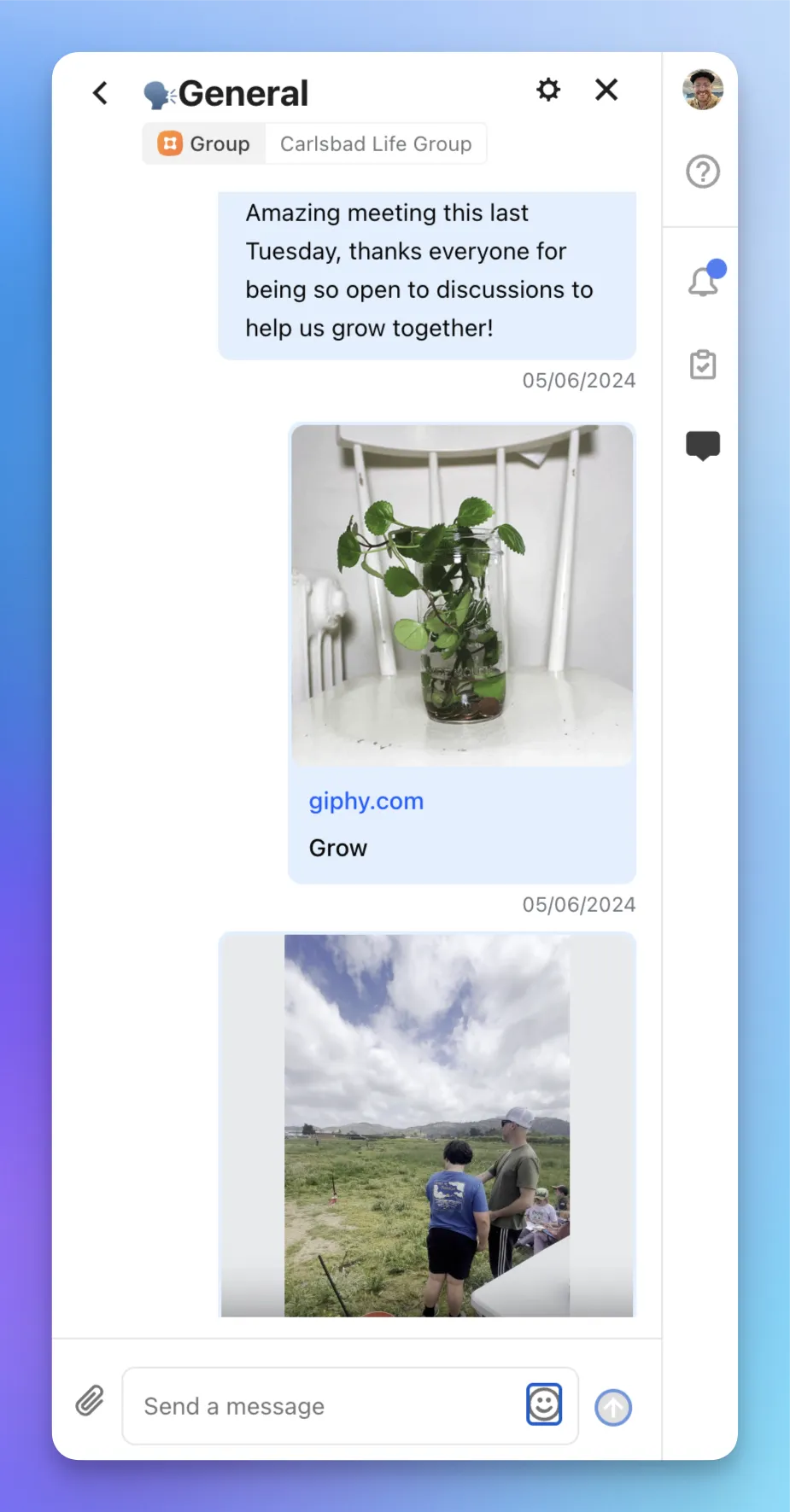Open the giphy.com link

click(x=366, y=801)
